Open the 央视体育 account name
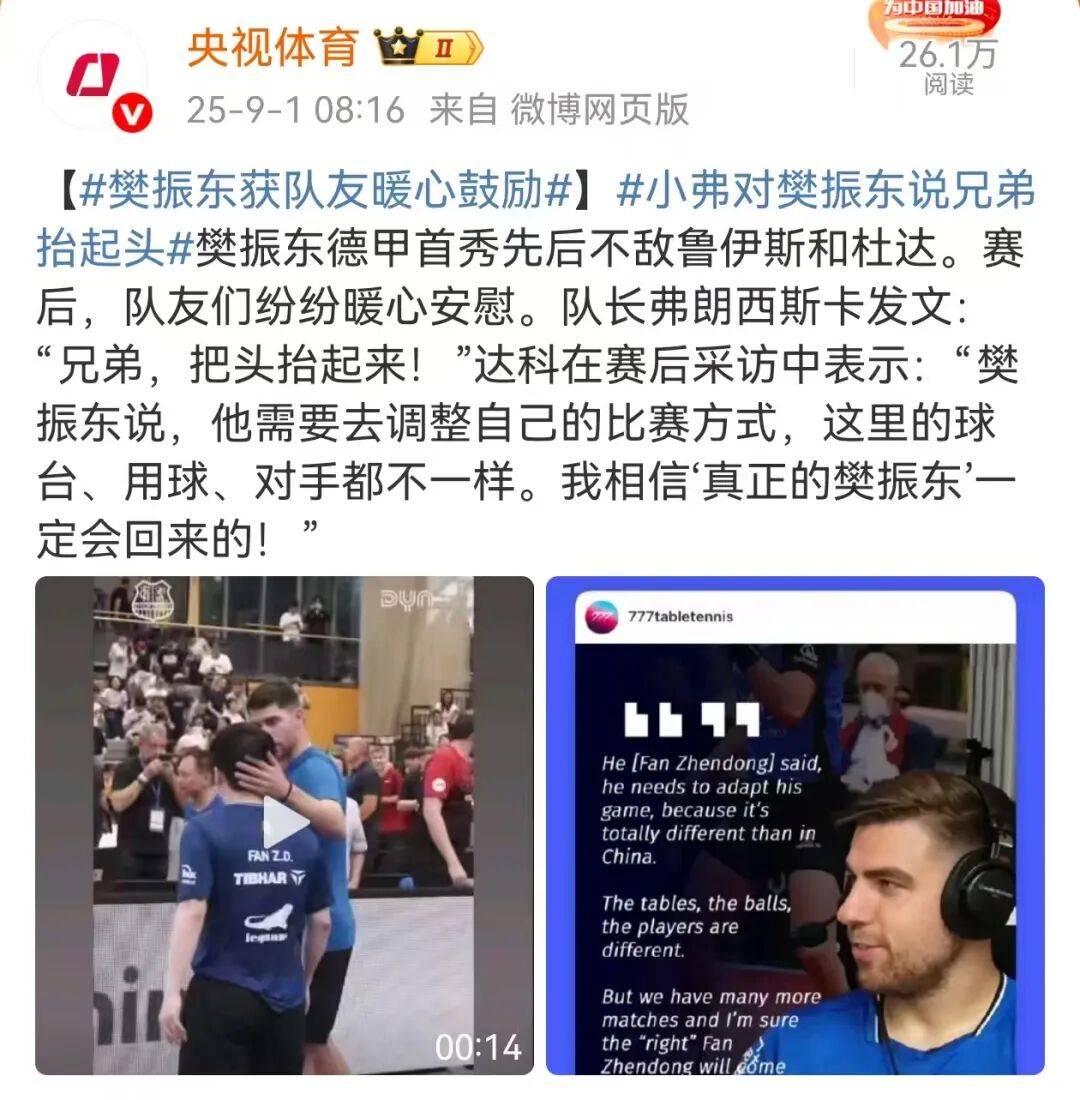 point(272,46)
